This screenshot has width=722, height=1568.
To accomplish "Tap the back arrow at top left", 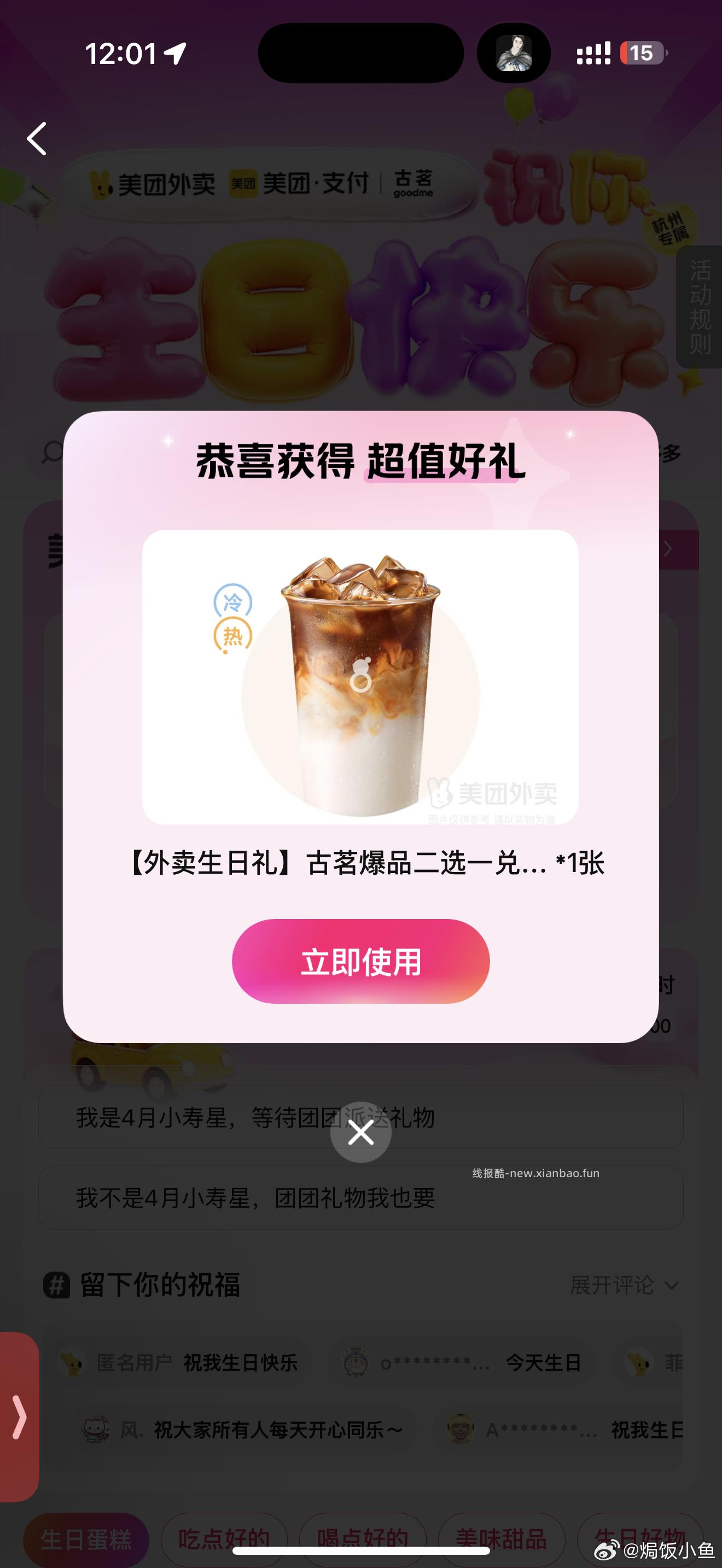I will tap(37, 139).
